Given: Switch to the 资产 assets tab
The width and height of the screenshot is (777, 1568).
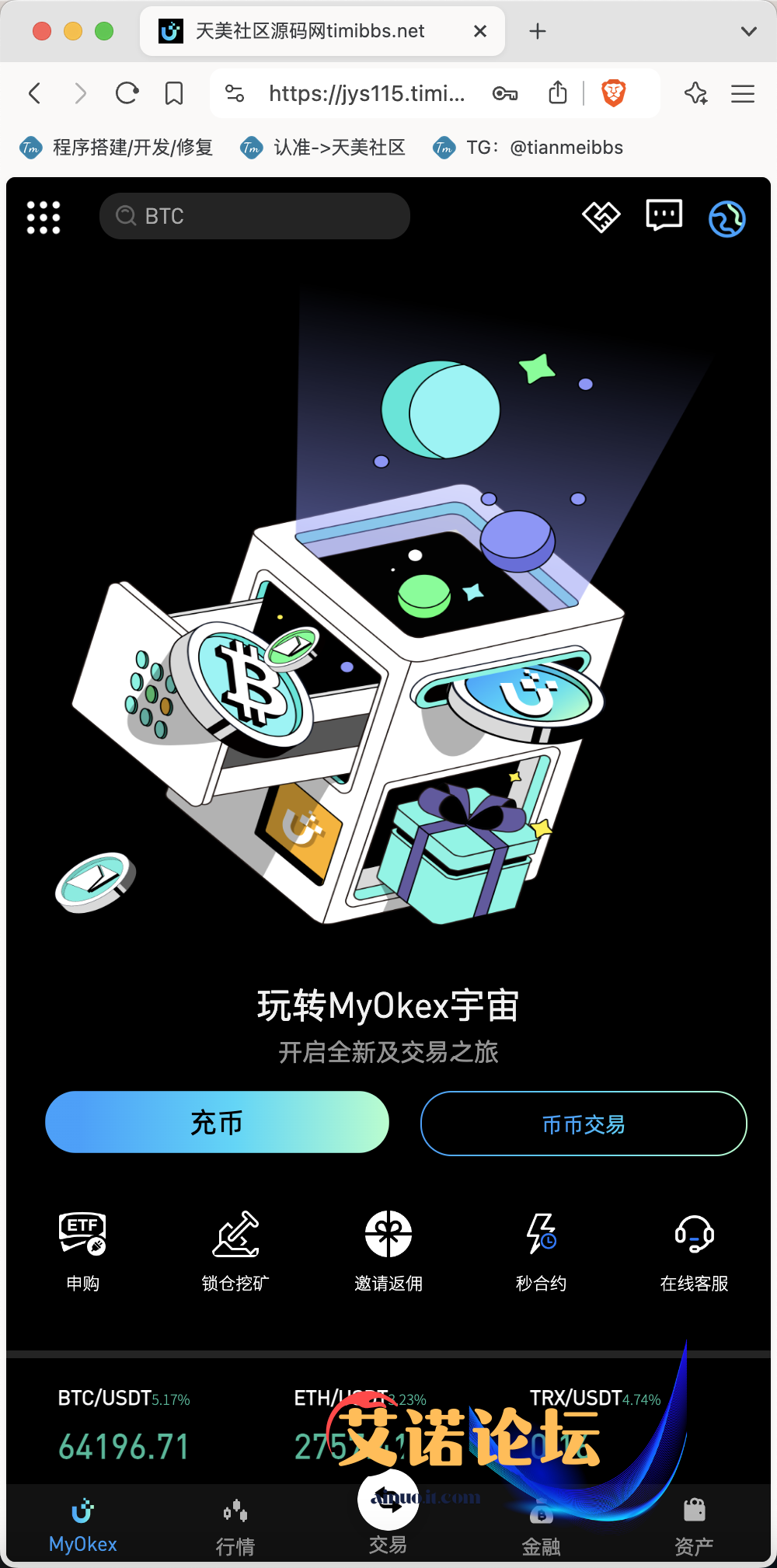Looking at the screenshot, I should tap(694, 1526).
